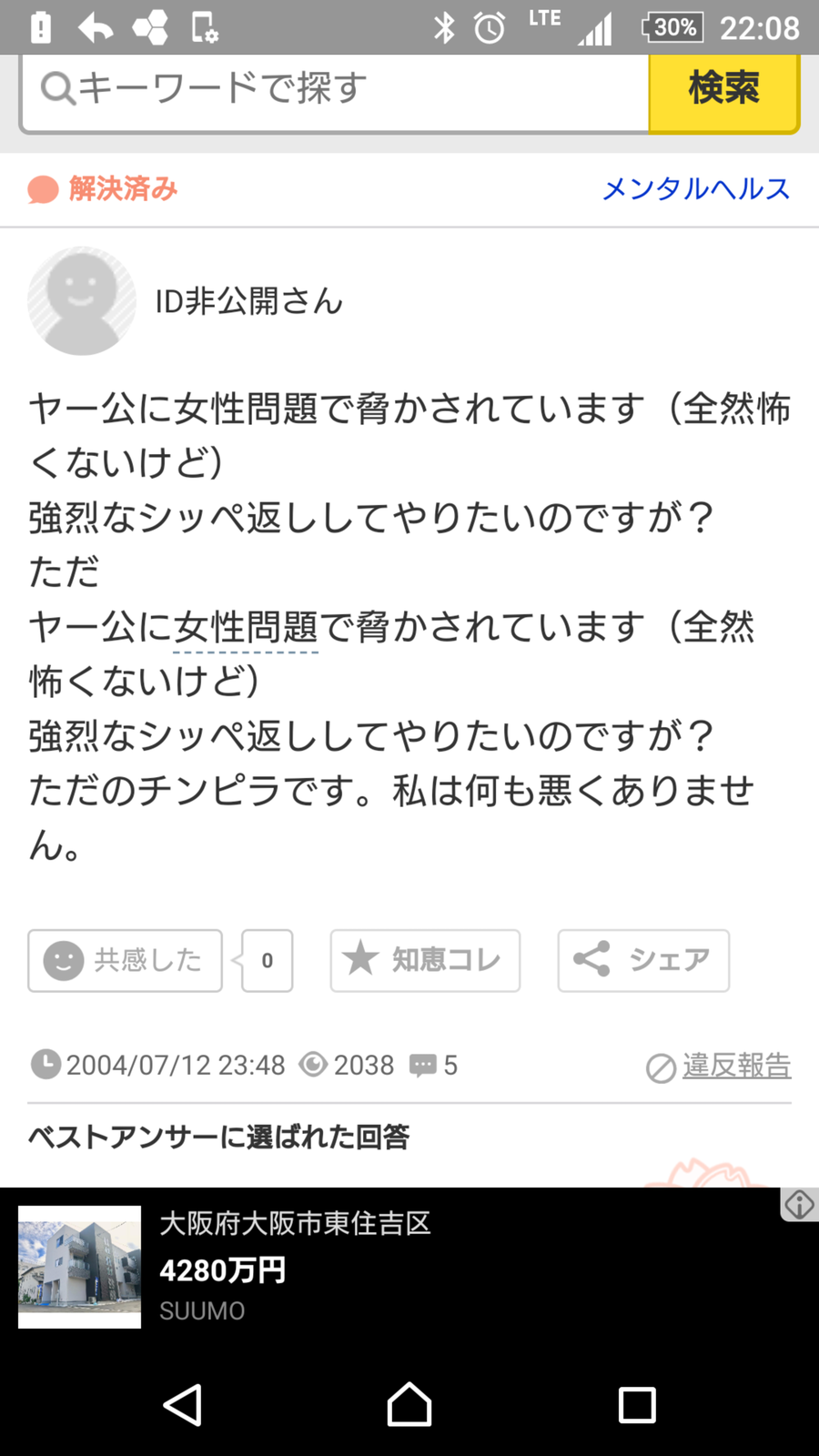Go back with system back button
The image size is (819, 1456).
click(182, 1404)
